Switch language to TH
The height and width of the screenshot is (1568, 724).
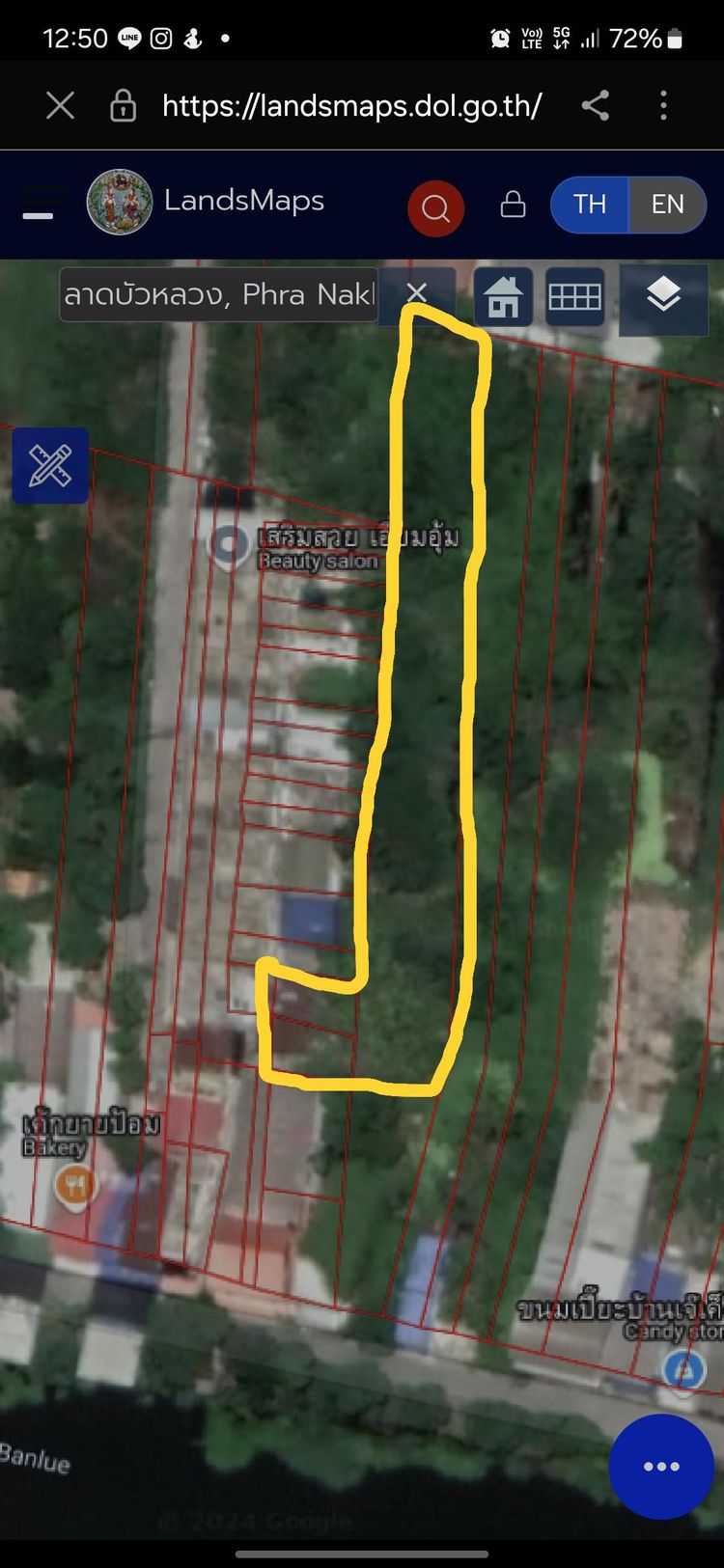590,205
